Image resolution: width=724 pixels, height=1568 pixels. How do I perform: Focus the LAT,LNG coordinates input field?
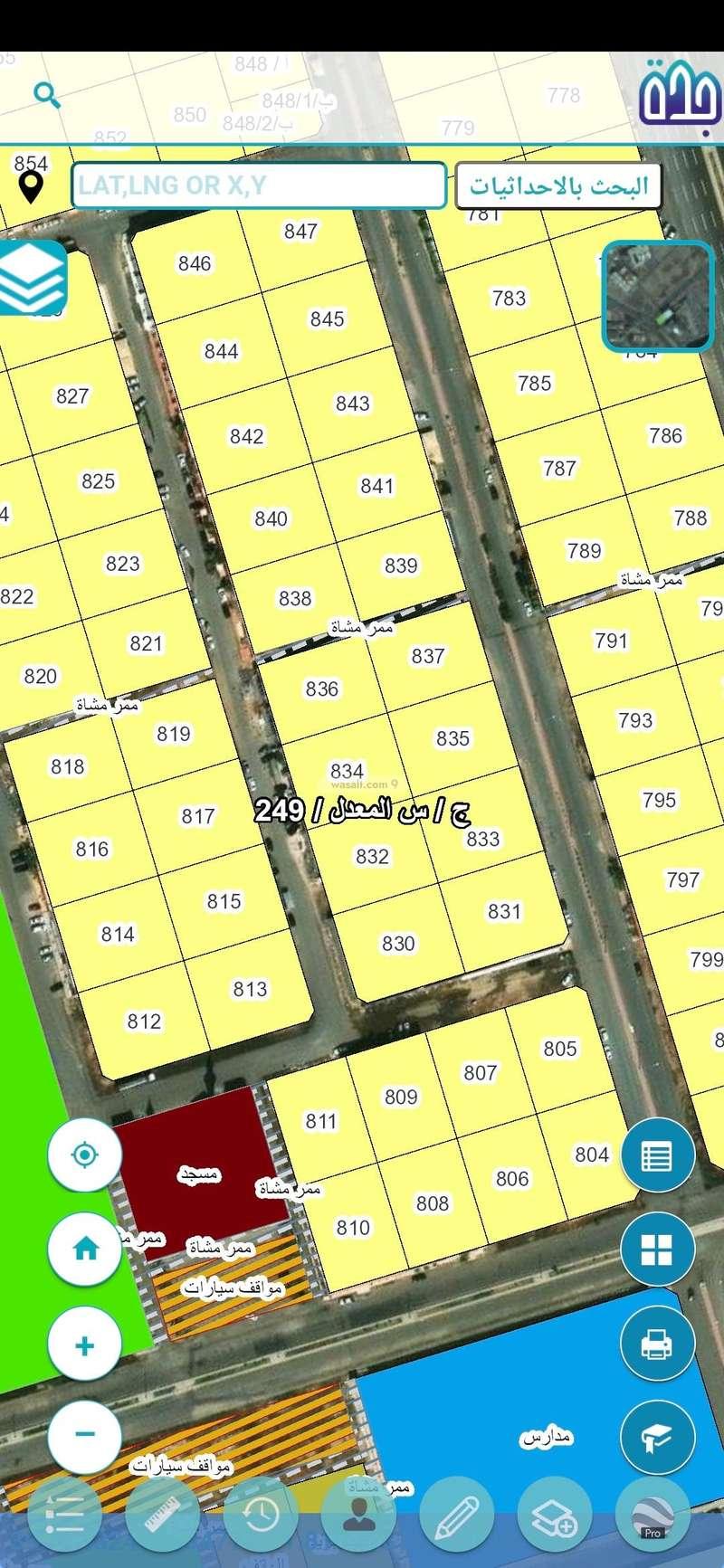coord(258,185)
